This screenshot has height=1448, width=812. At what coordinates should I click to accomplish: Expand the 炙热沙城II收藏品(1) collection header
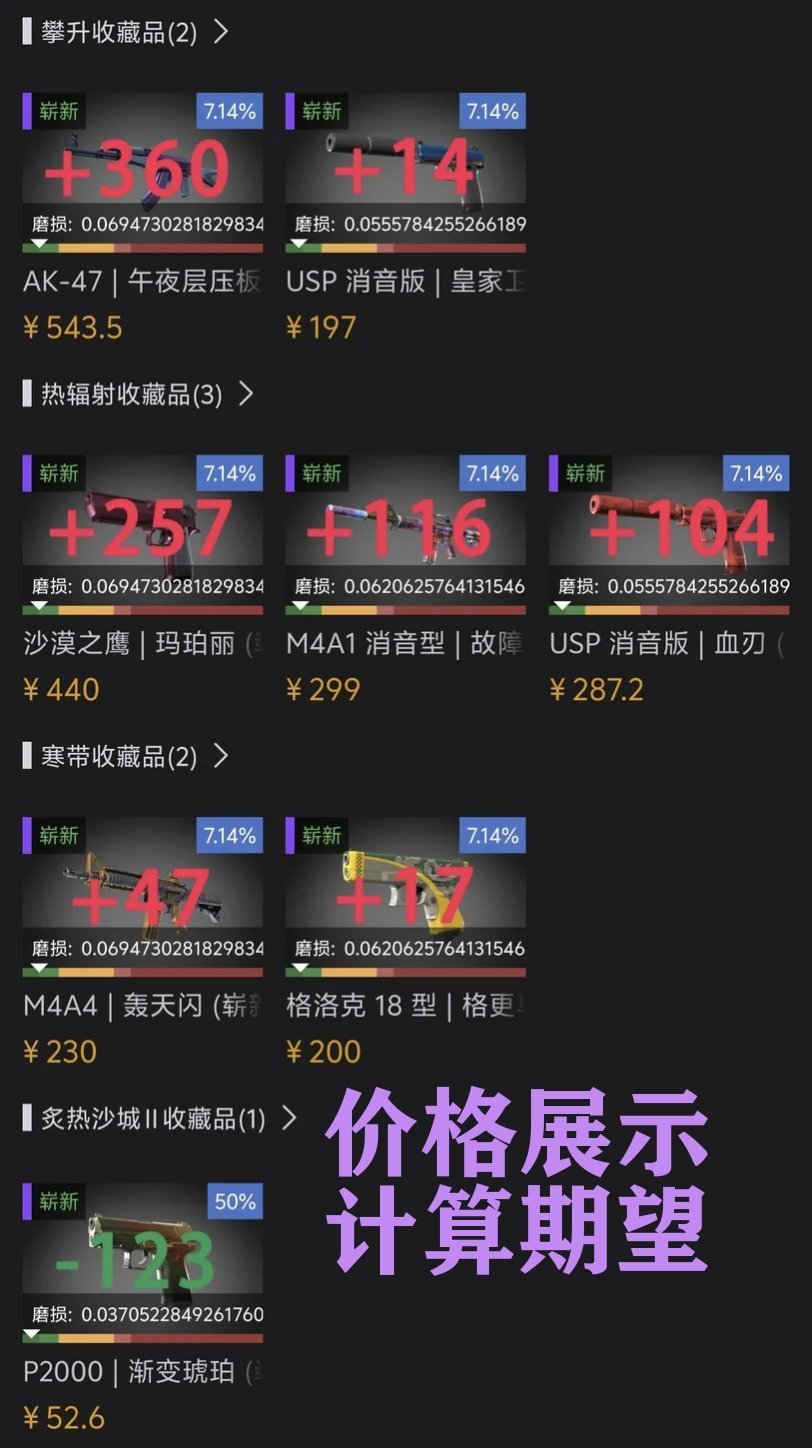(x=160, y=1118)
